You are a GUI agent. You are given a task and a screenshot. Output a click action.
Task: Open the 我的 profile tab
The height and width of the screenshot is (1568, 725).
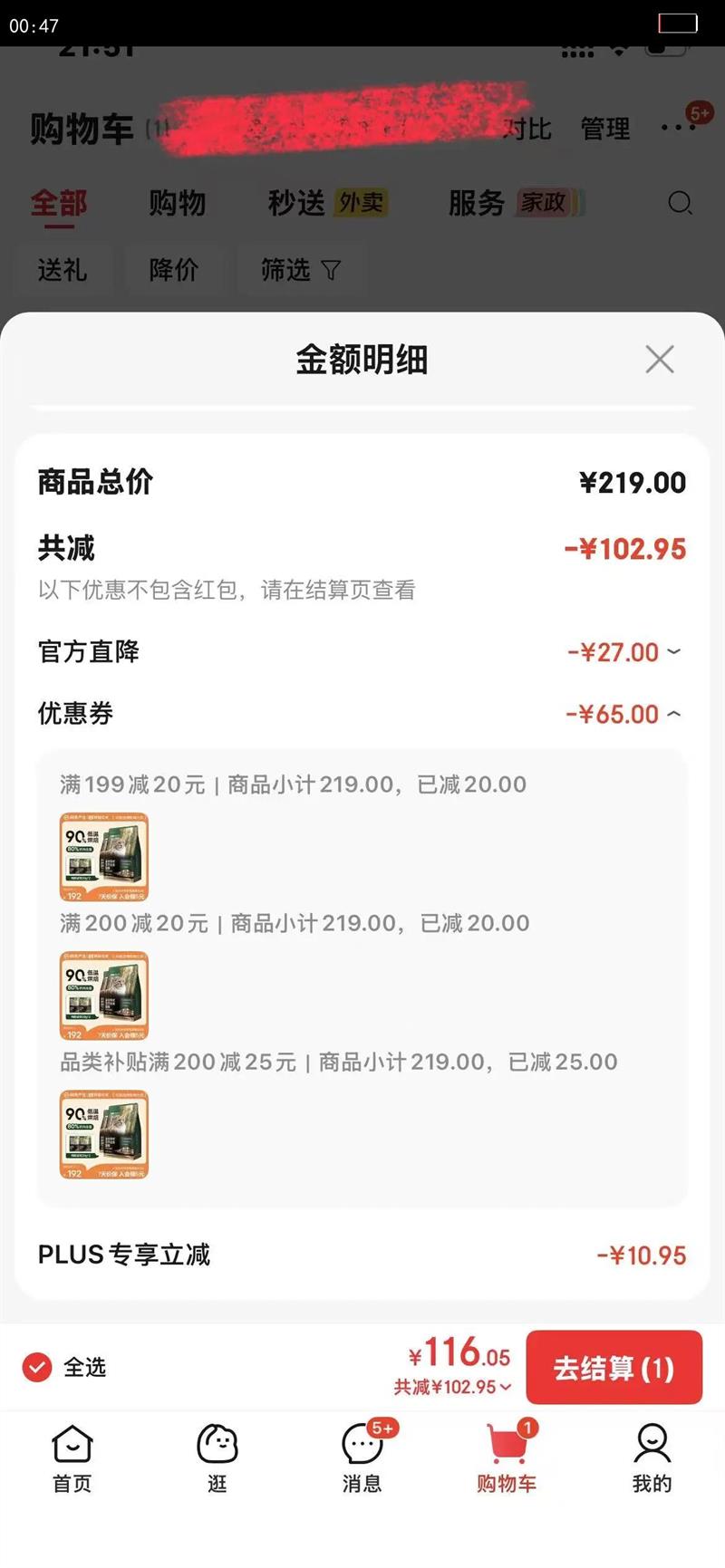tap(652, 1457)
